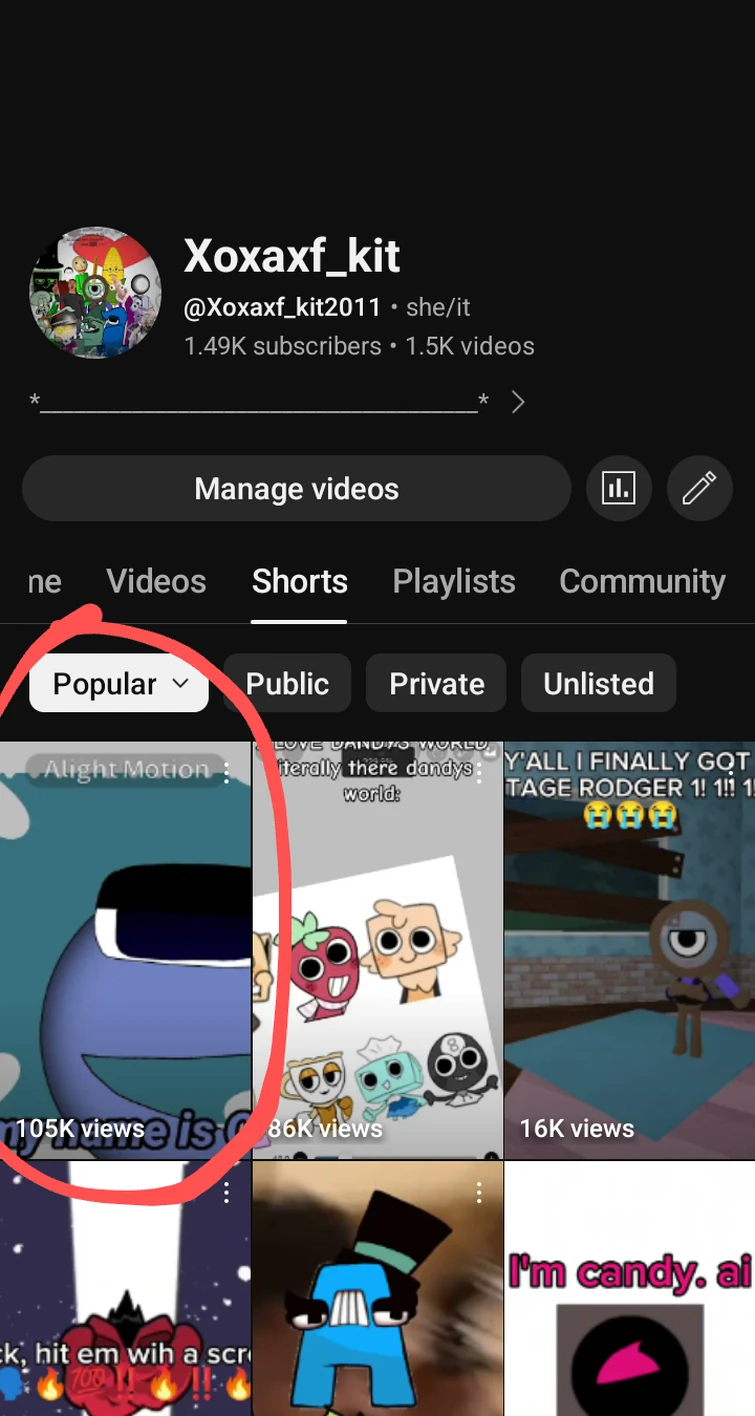Expand the Popular sort dropdown
Screen dimensions: 755x1416
coord(119,684)
